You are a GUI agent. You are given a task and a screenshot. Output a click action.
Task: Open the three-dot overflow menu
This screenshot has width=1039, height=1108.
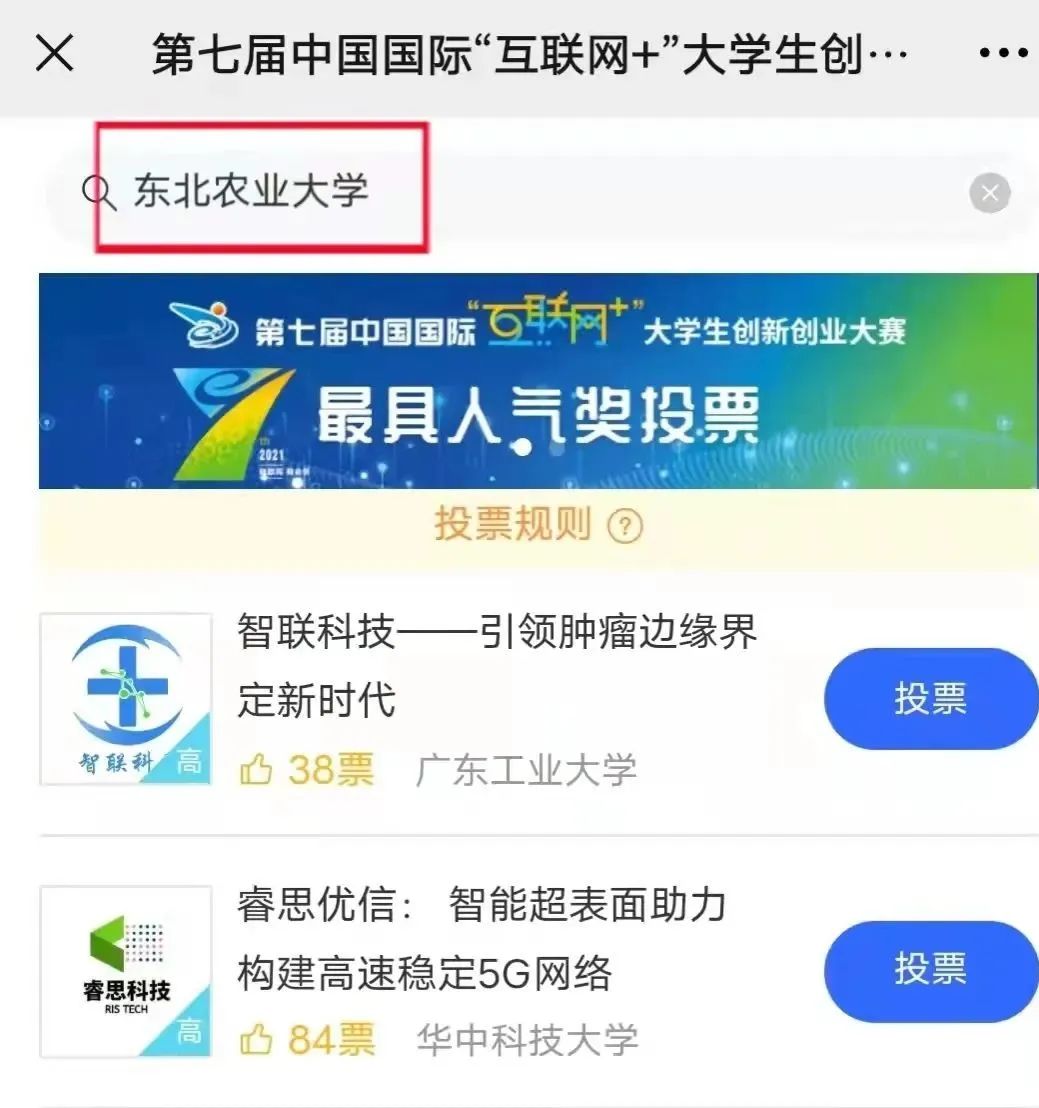coord(1001,55)
